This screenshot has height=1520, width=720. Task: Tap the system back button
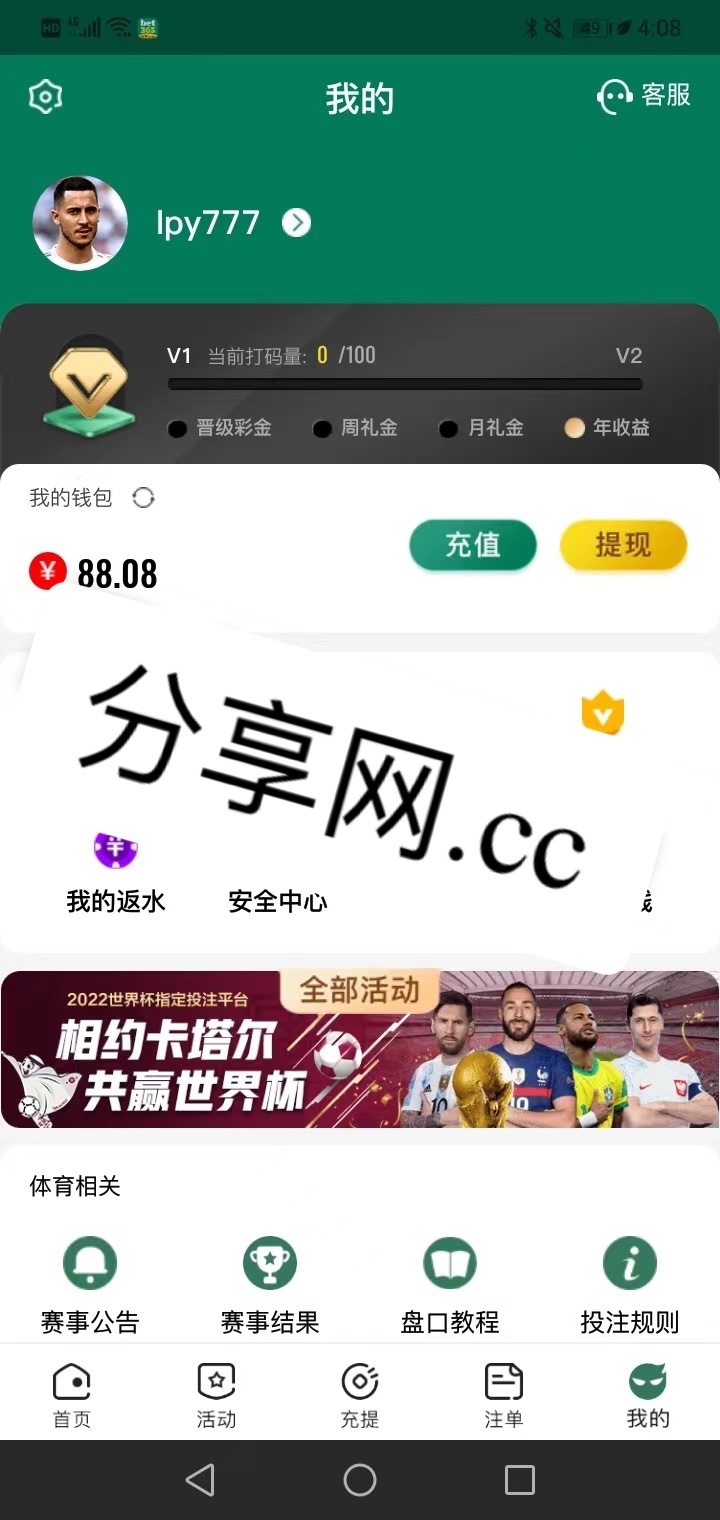[200, 1480]
